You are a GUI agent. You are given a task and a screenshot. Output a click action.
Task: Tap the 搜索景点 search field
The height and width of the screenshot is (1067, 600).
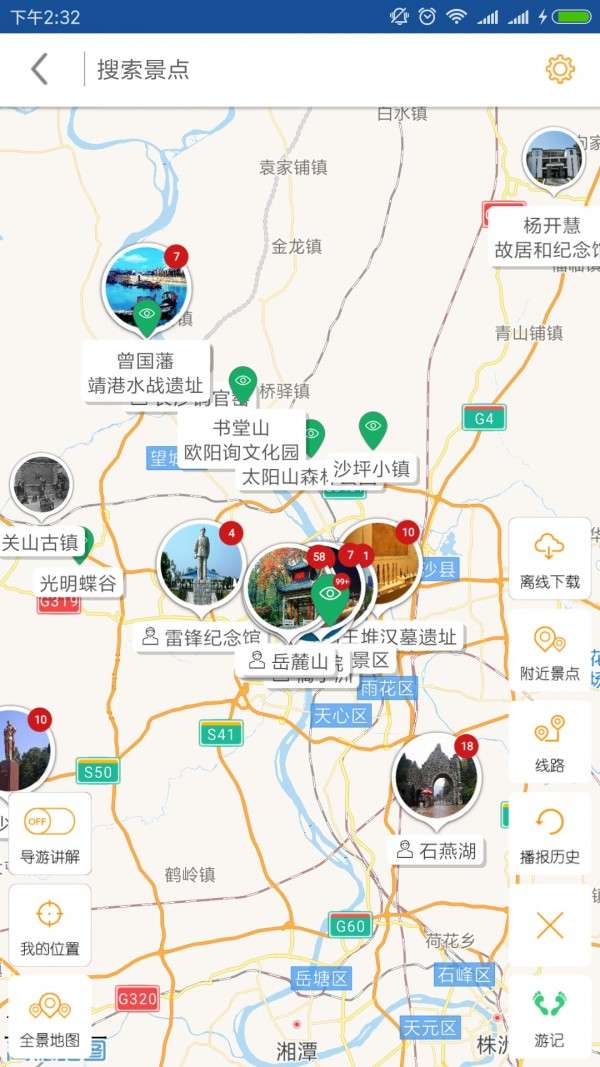pyautogui.click(x=306, y=69)
